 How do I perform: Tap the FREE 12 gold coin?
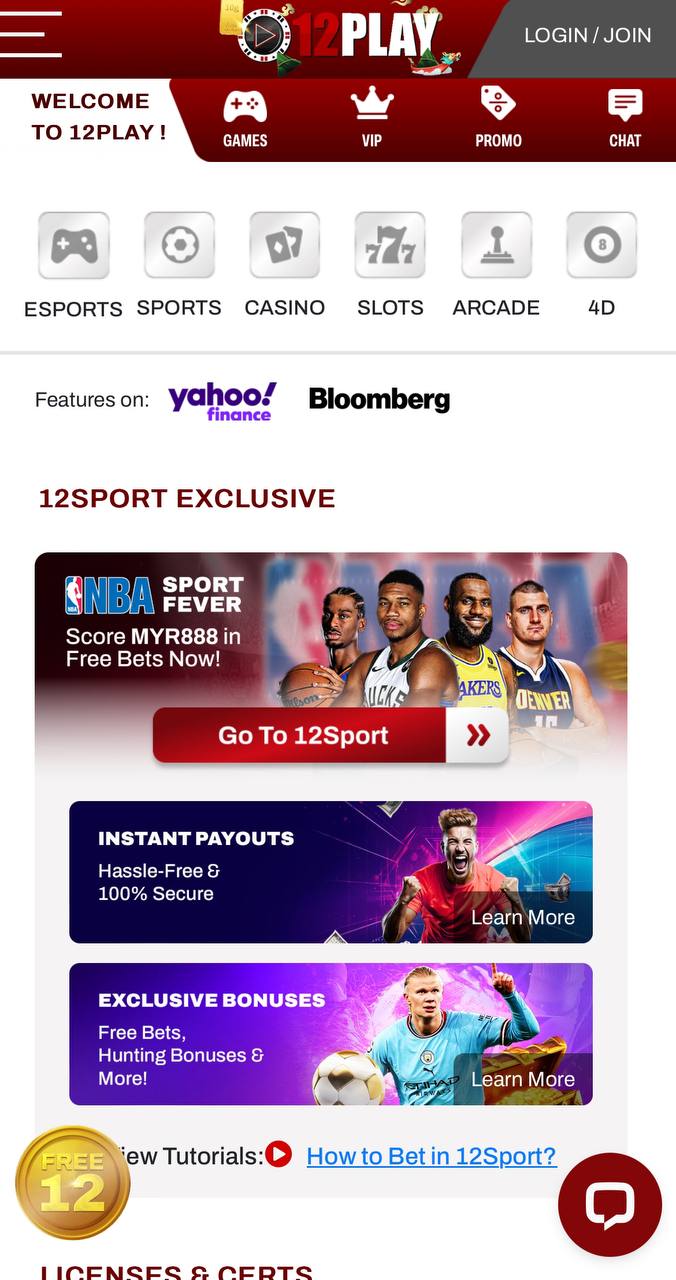(73, 1183)
